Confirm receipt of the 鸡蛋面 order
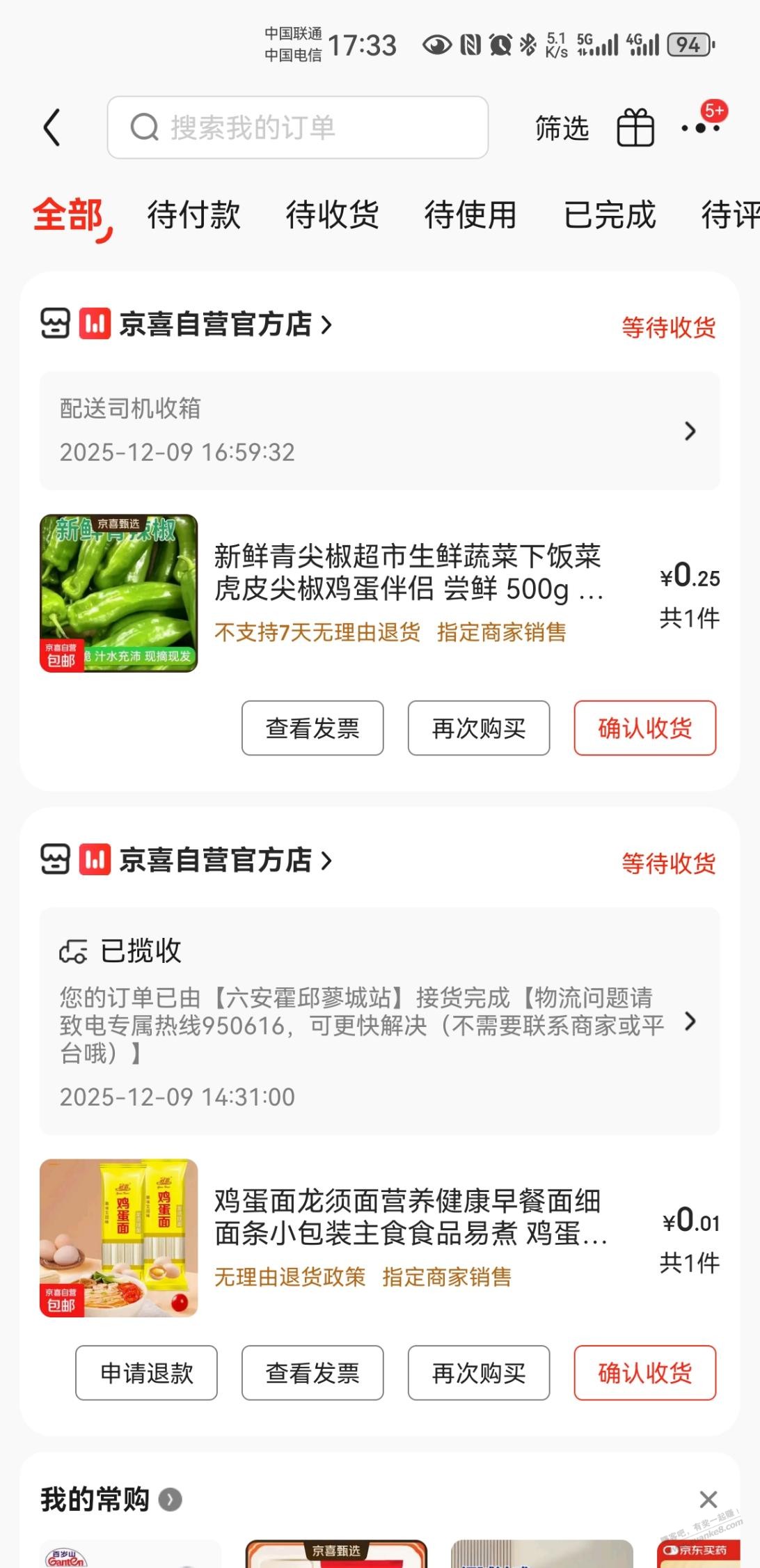Viewport: 760px width, 1568px height. pos(645,1373)
